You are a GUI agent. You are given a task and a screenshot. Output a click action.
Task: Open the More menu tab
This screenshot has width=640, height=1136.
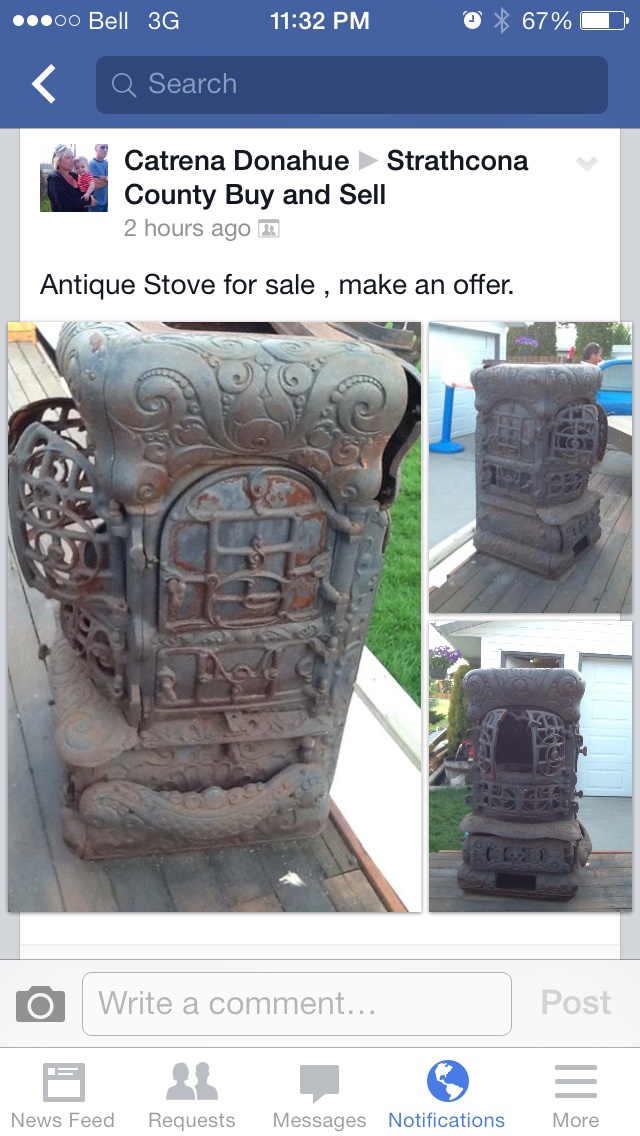pyautogui.click(x=575, y=1095)
